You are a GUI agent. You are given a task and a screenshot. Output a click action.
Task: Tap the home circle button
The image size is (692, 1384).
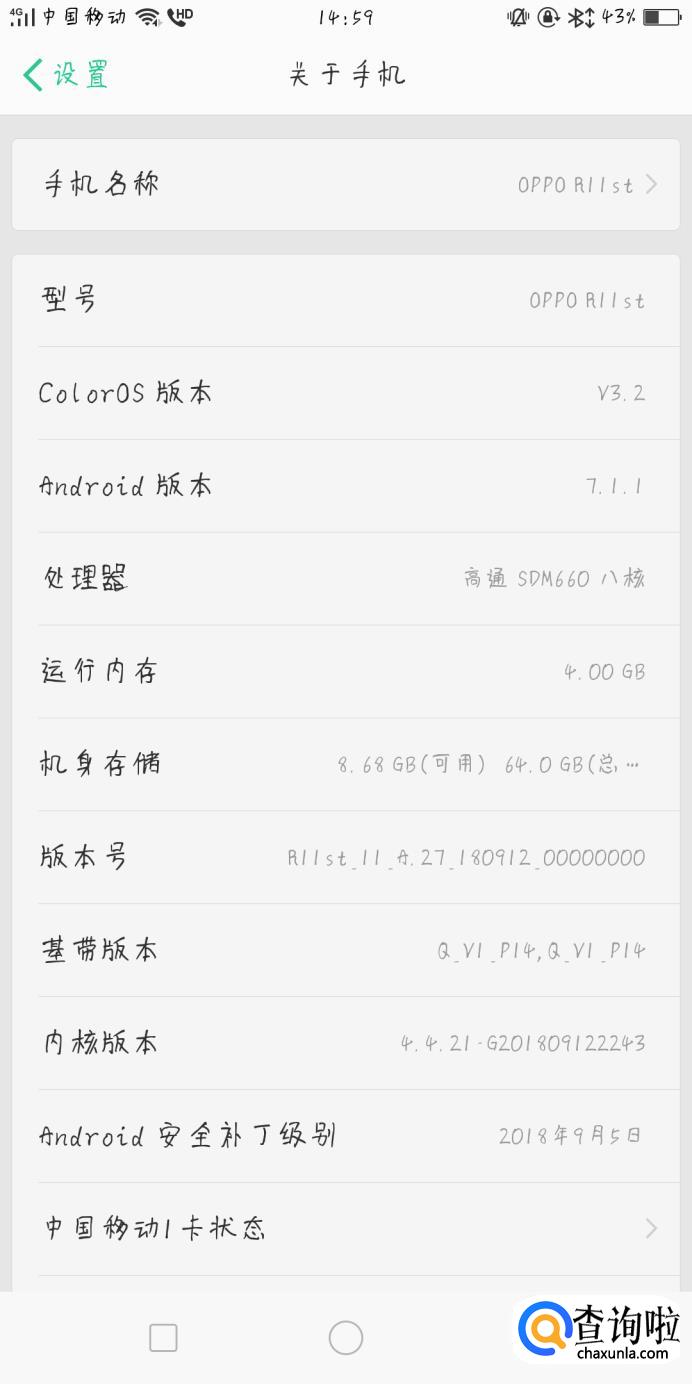(x=346, y=1338)
